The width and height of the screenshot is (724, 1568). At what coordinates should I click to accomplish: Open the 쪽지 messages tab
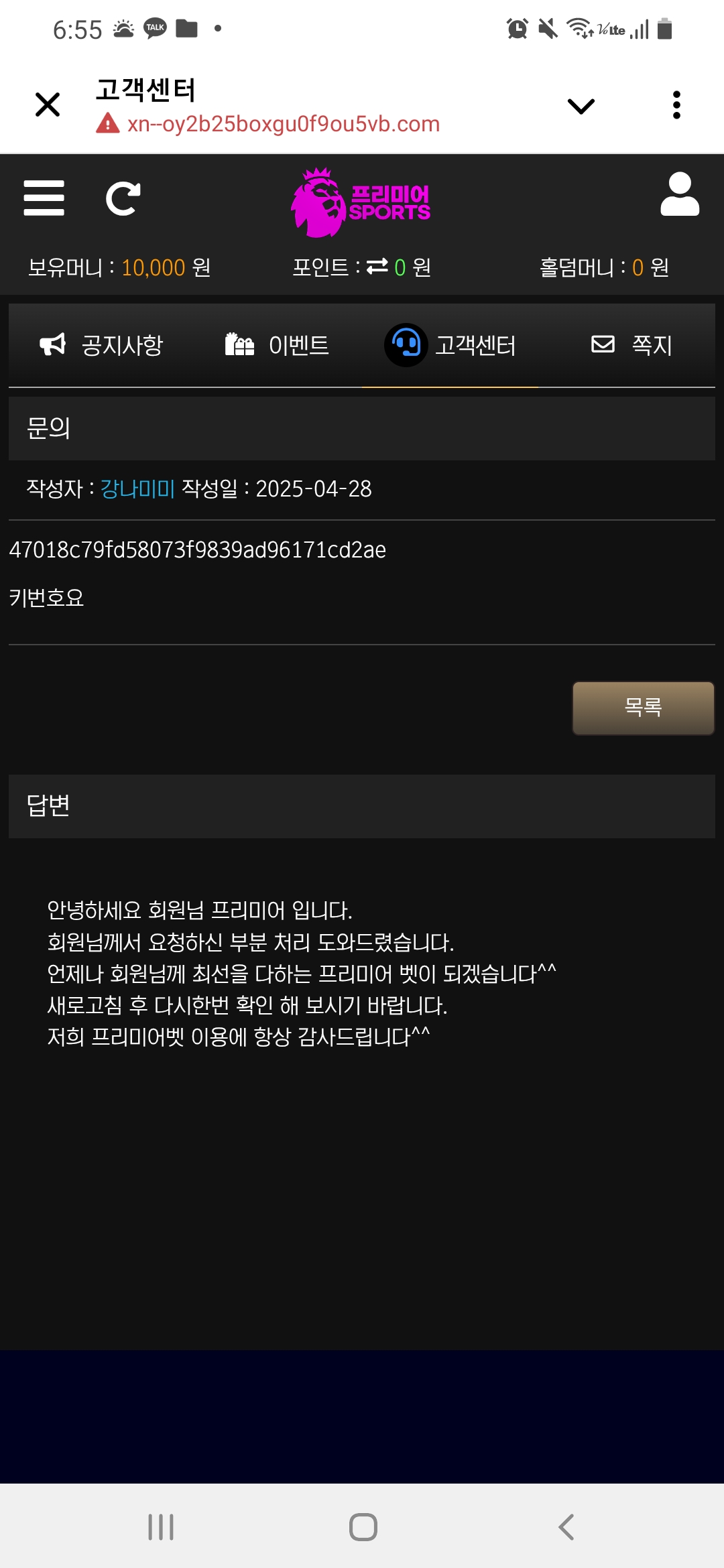[x=631, y=345]
